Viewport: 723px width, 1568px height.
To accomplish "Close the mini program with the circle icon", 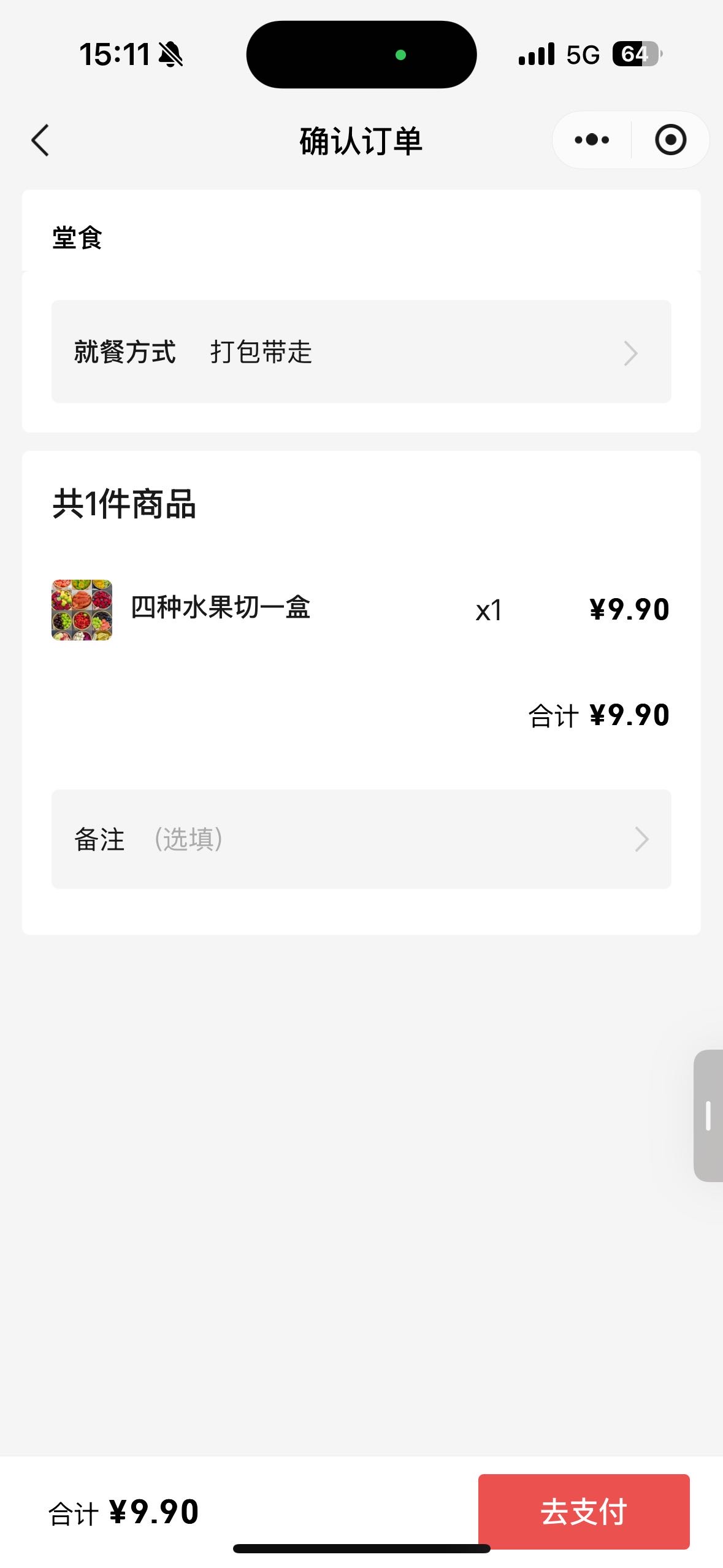I will click(x=670, y=140).
